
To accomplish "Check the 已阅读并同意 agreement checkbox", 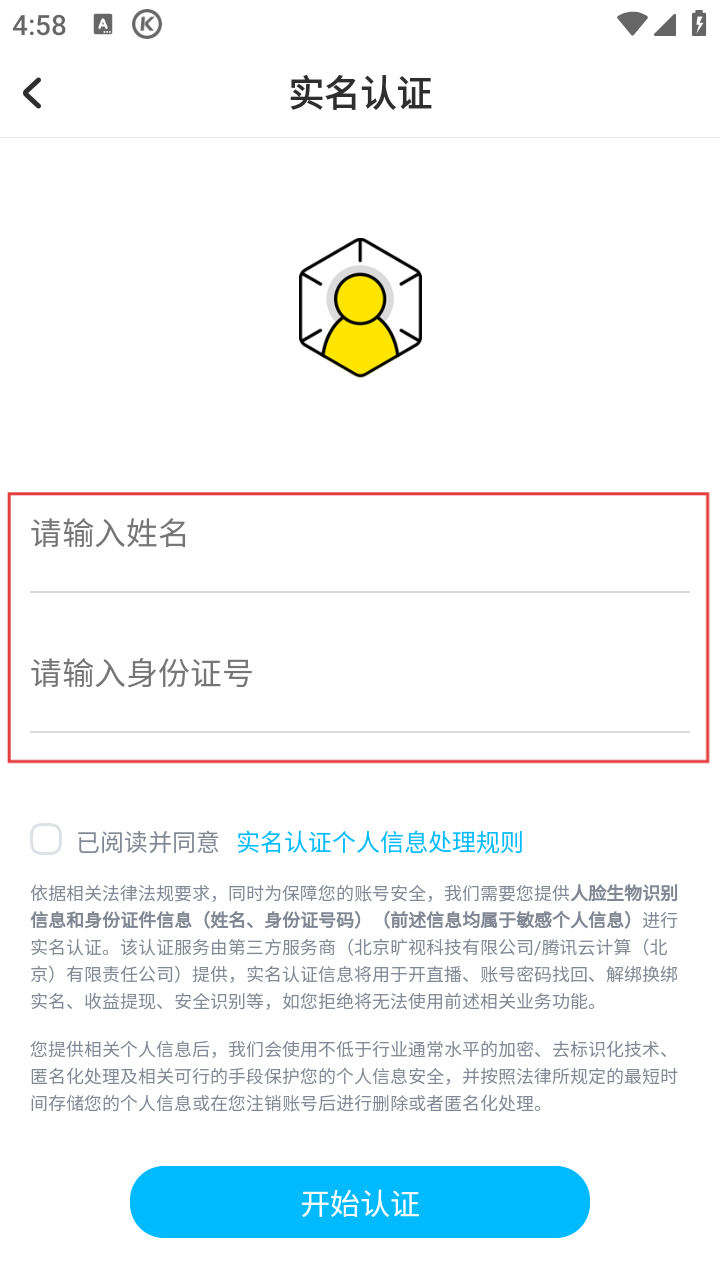I will [x=46, y=840].
